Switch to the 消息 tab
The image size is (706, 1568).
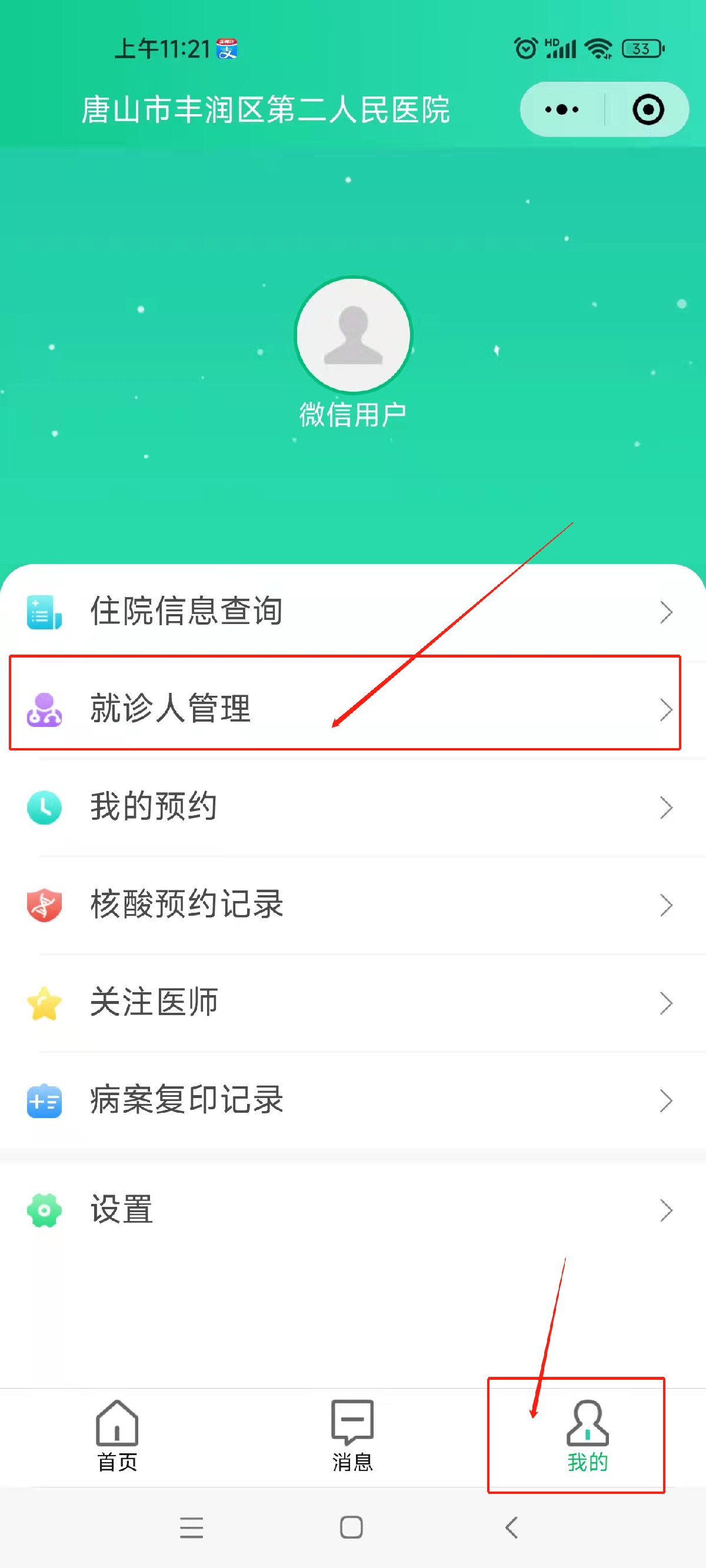click(x=352, y=1435)
